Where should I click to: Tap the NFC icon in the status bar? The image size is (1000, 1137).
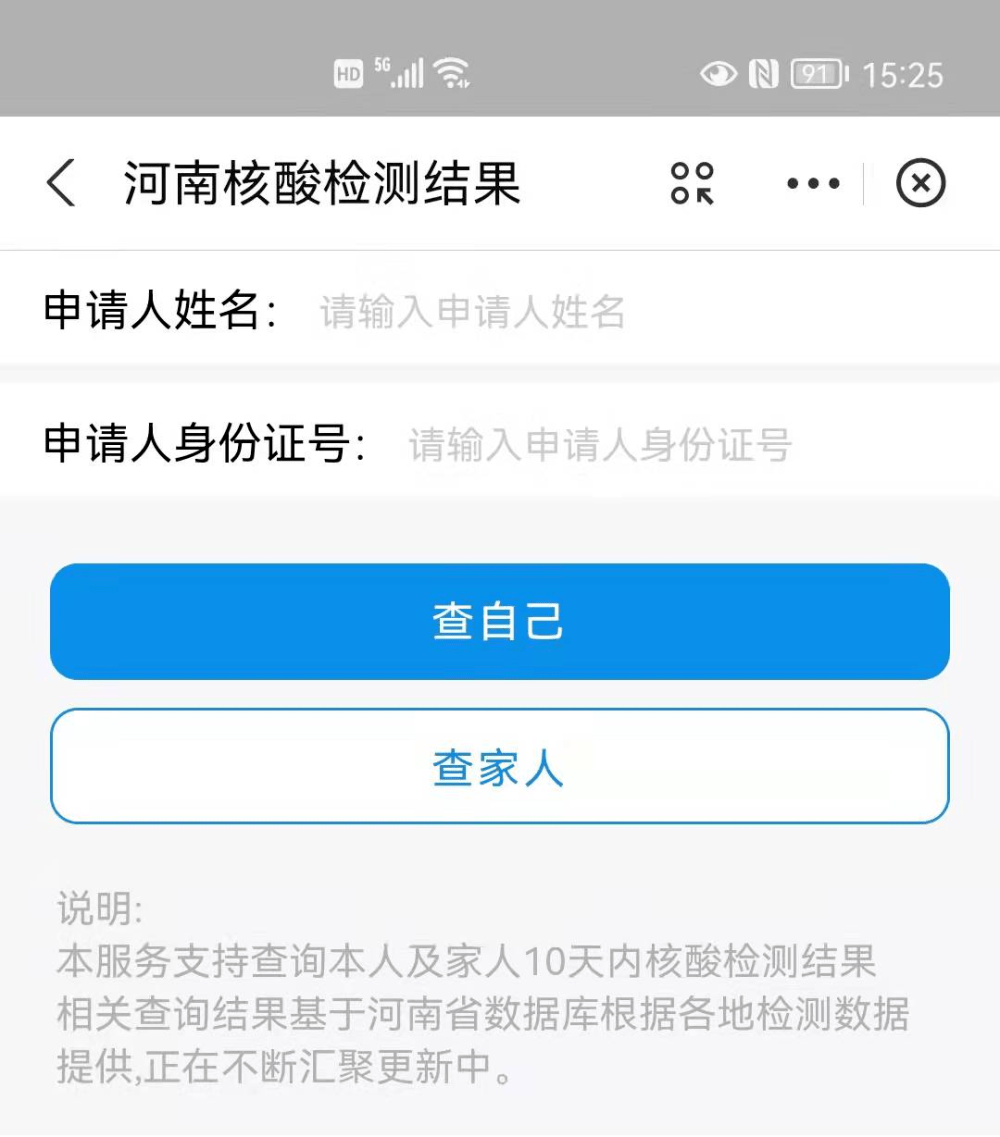point(763,74)
